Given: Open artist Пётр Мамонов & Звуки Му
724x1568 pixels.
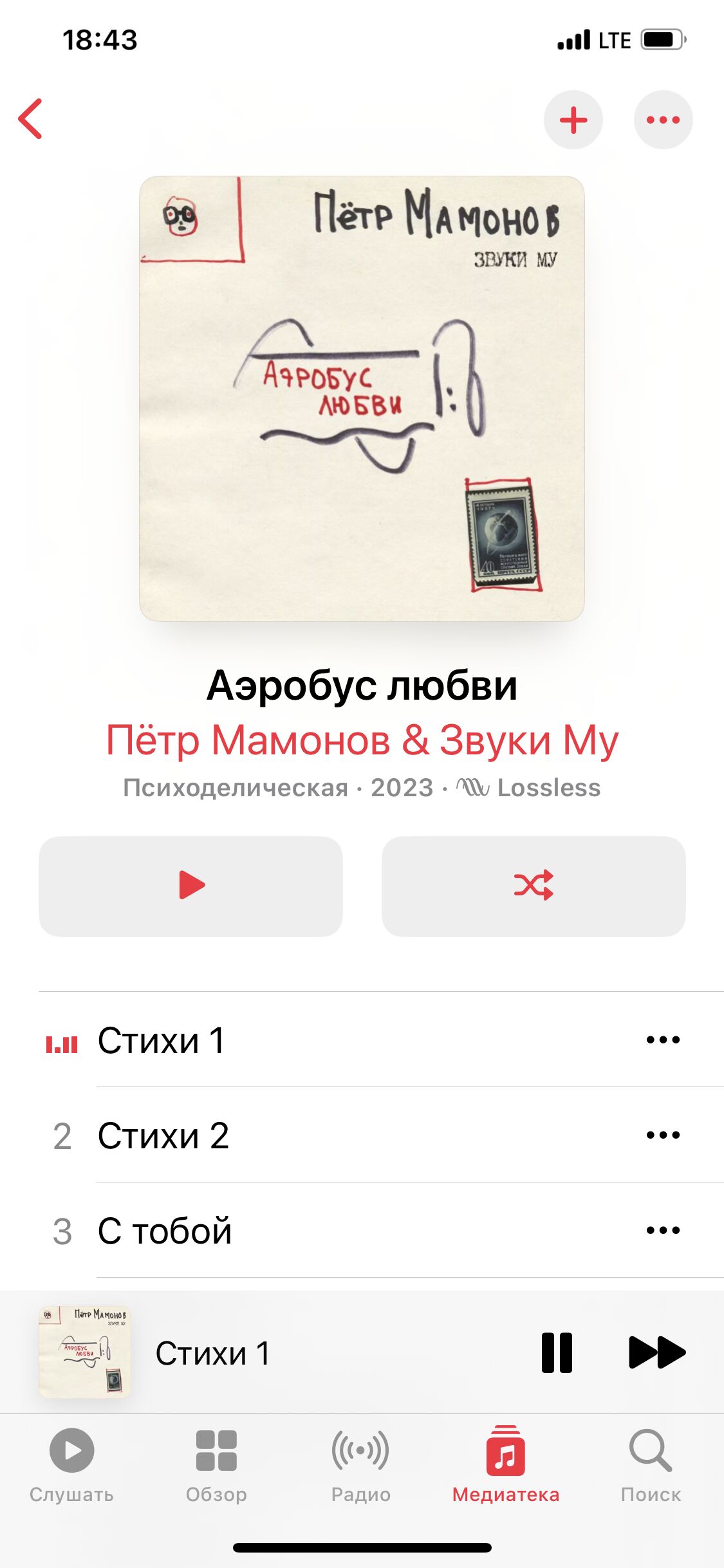Looking at the screenshot, I should point(362,740).
